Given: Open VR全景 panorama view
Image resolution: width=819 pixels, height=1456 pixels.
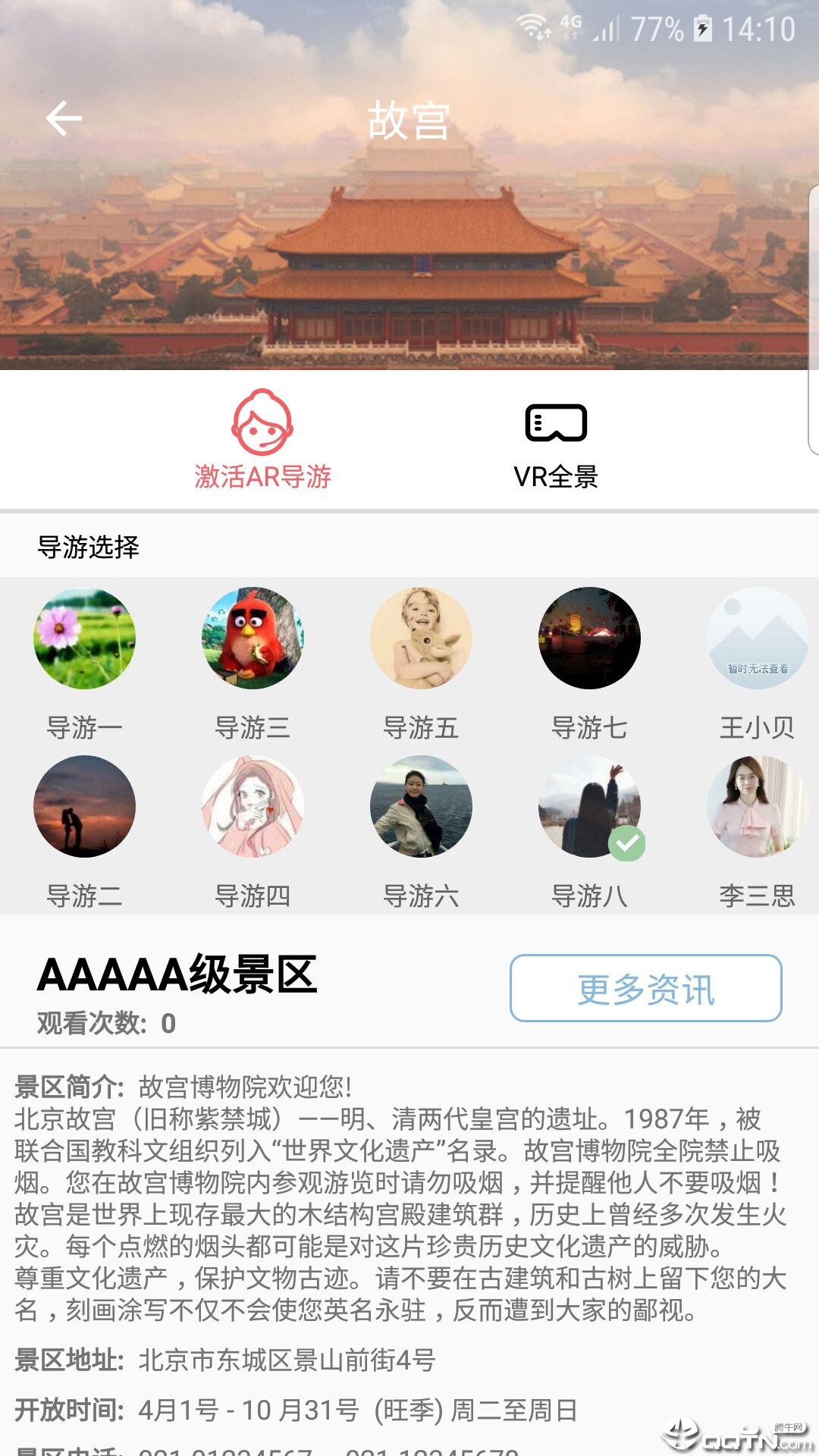Looking at the screenshot, I should [x=556, y=444].
